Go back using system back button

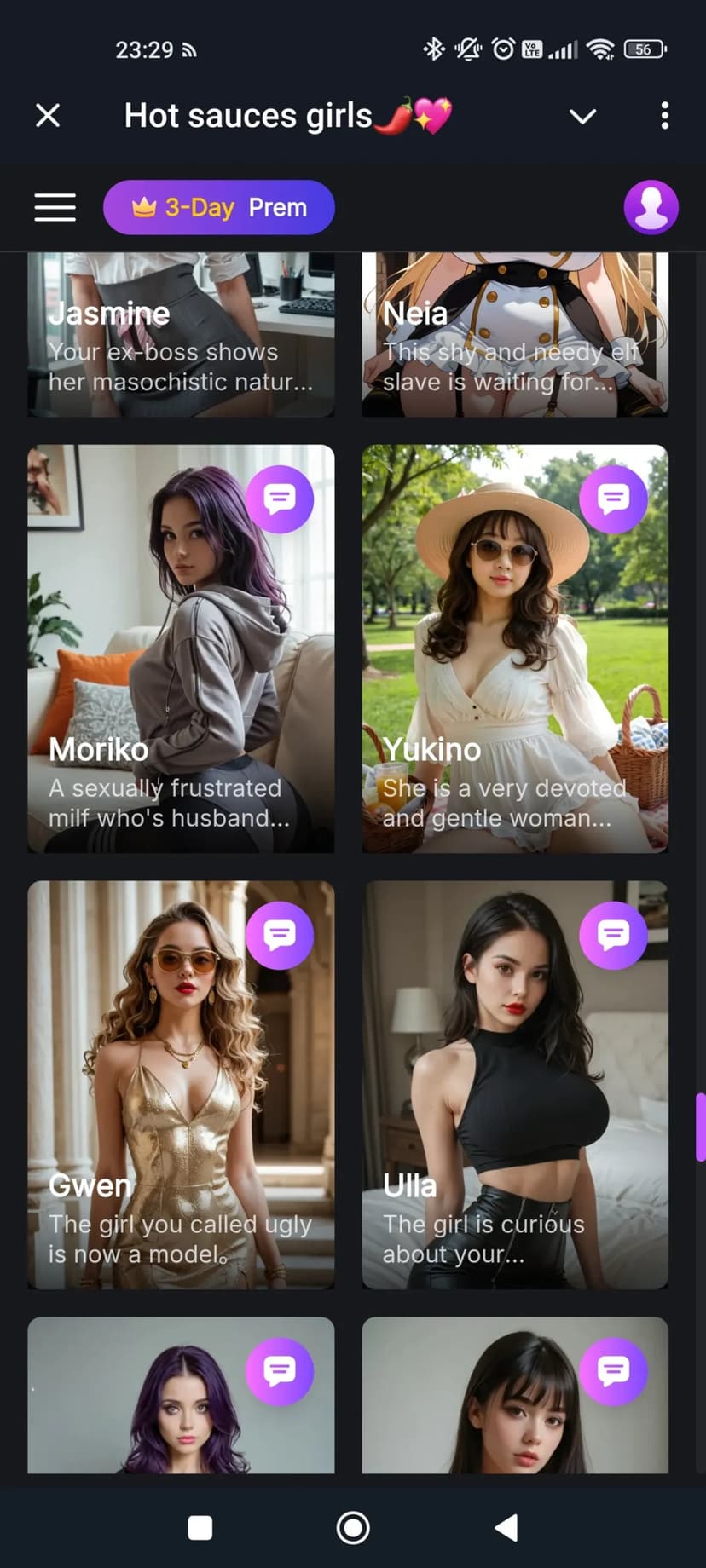click(506, 1528)
